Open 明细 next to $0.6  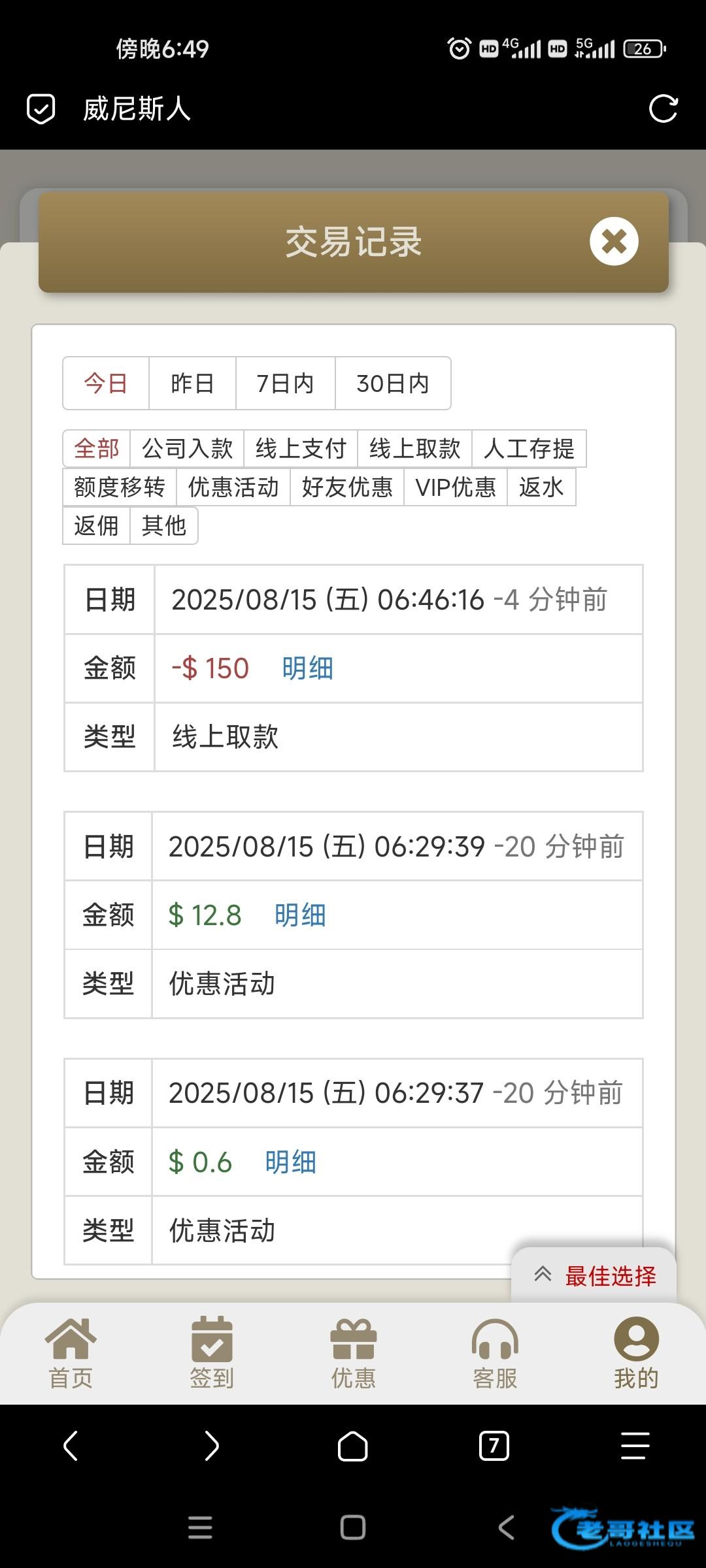coord(291,1162)
